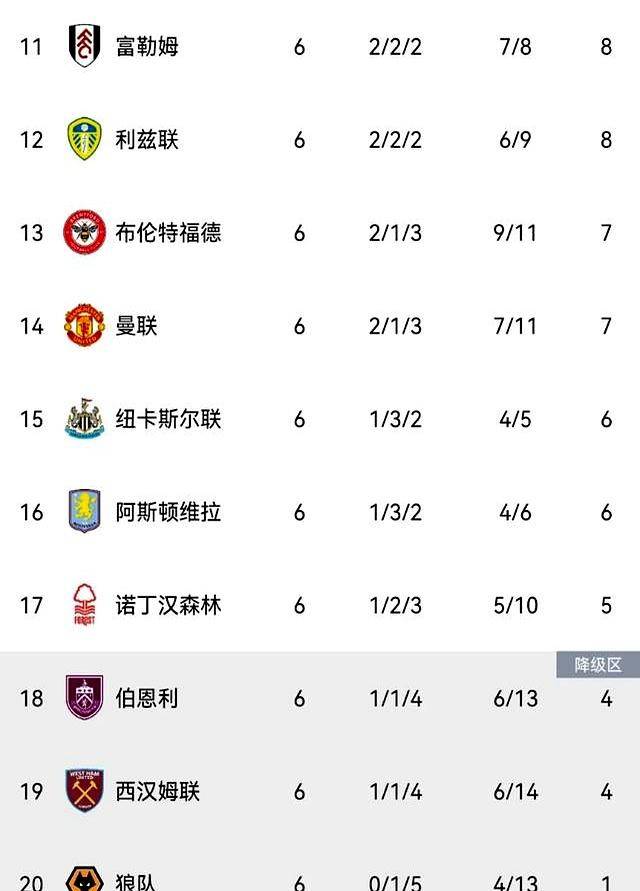This screenshot has width=640, height=891.
Task: Select 西汉姆联 in the relegation zone
Action: click(x=320, y=792)
